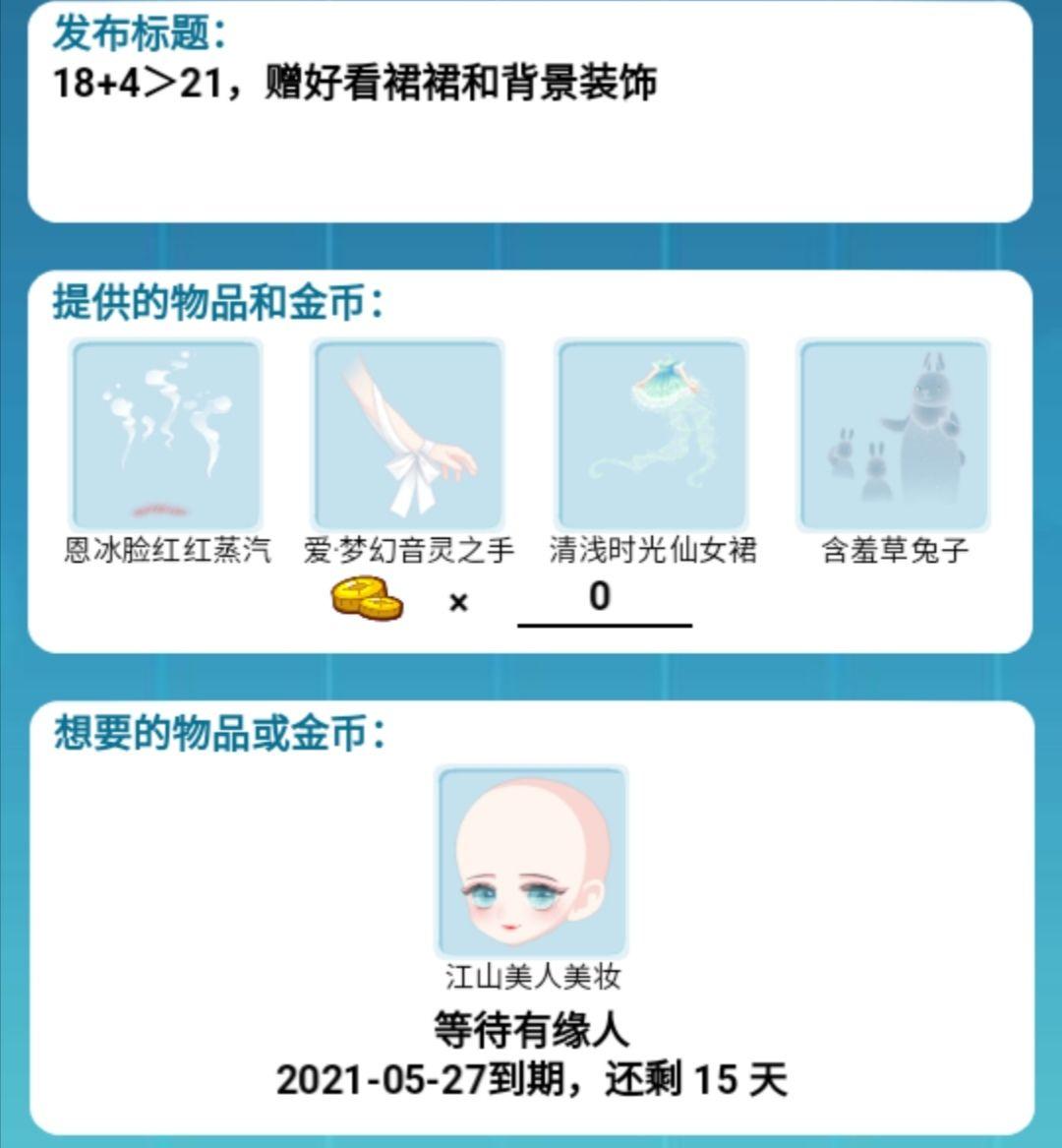The width and height of the screenshot is (1062, 1148).
Task: Open the 恩冰脸红红蒸汽 item tile
Action: (x=166, y=436)
